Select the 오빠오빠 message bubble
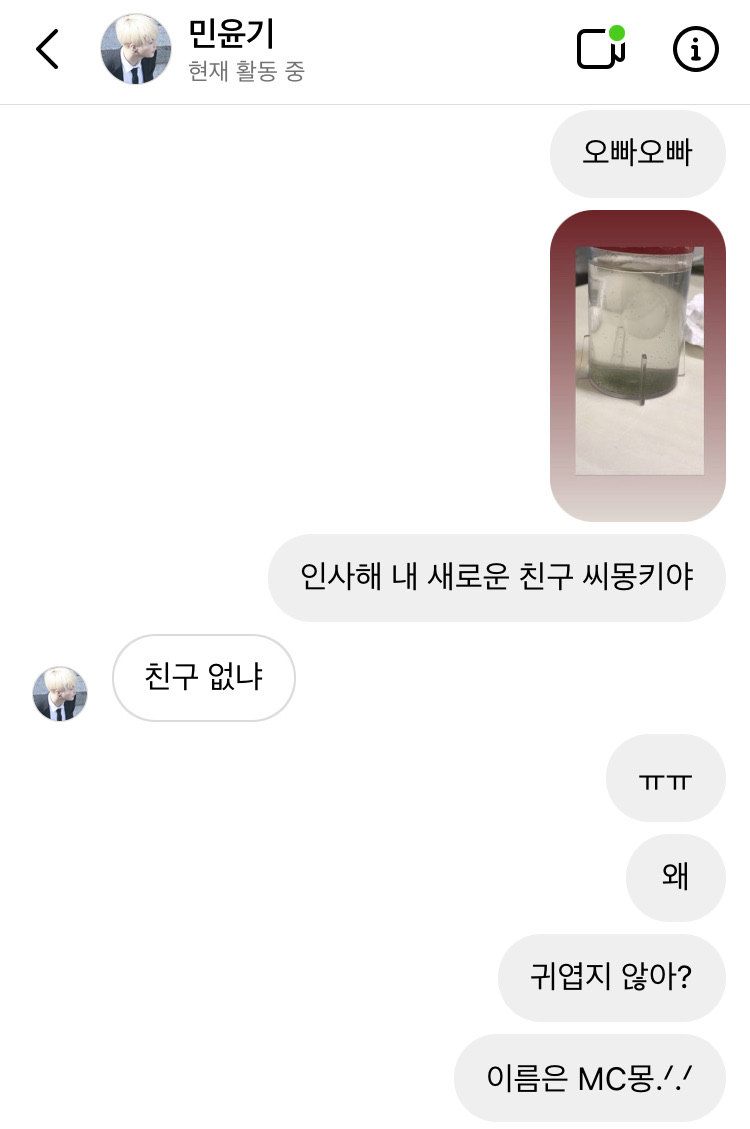 (637, 154)
